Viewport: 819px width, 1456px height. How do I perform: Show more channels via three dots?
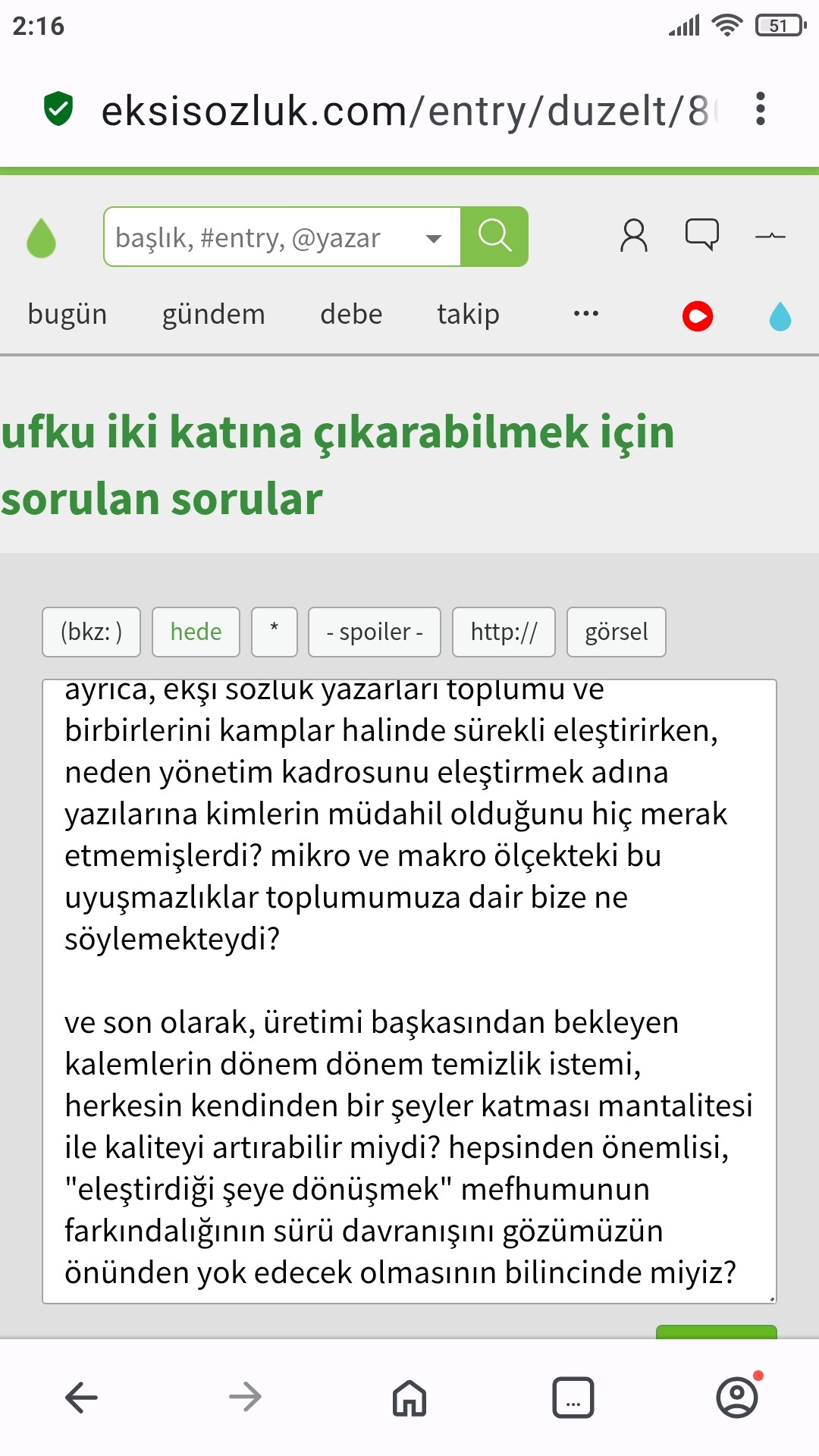pyautogui.click(x=585, y=314)
